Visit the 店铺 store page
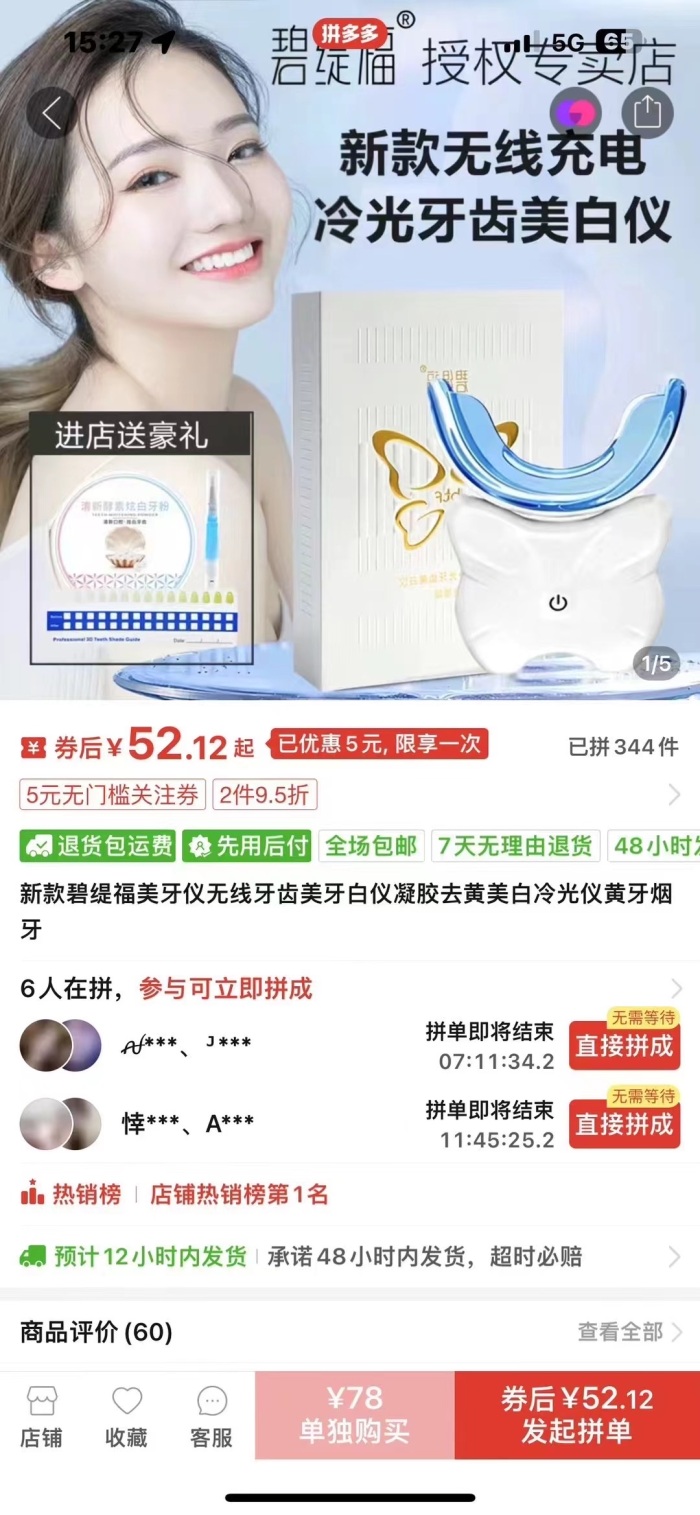Screen dimensions: 700x1515 (42, 1416)
